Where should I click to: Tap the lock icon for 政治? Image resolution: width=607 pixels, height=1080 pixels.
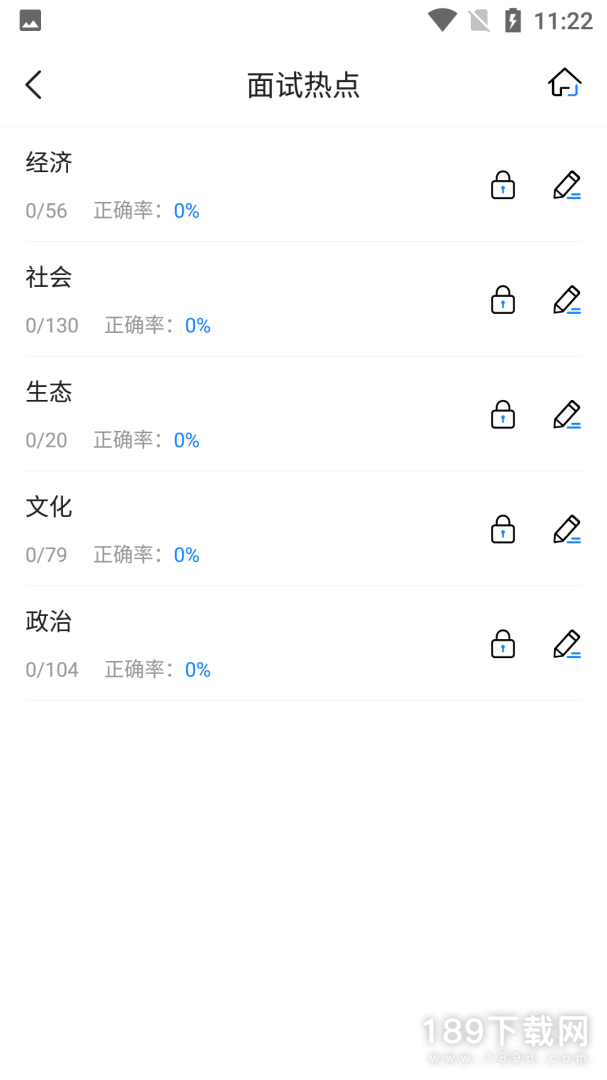point(503,645)
